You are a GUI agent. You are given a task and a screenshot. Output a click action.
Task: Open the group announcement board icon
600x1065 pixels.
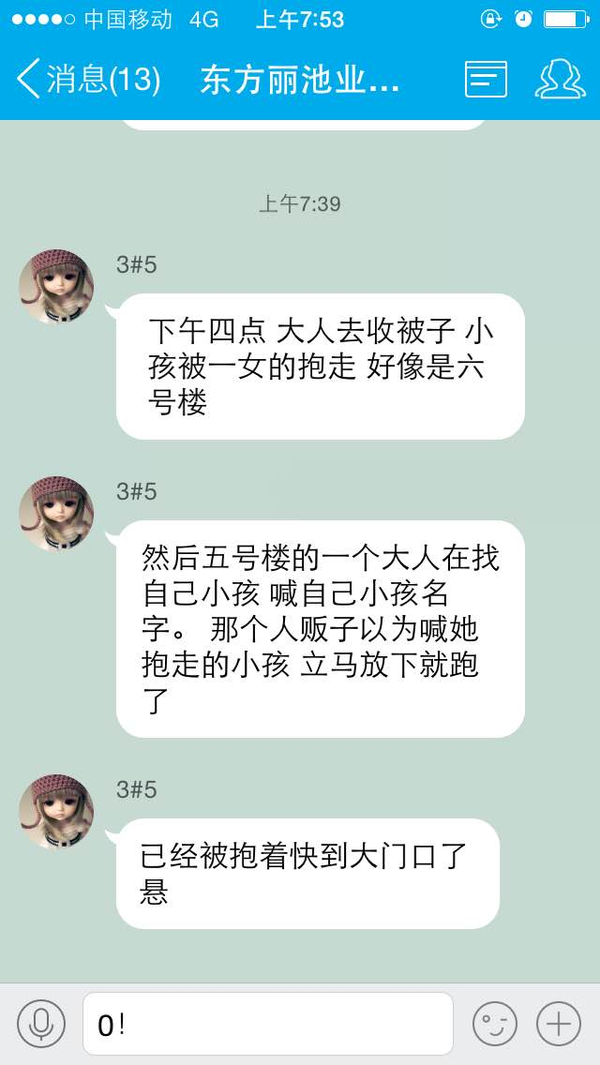click(x=486, y=79)
